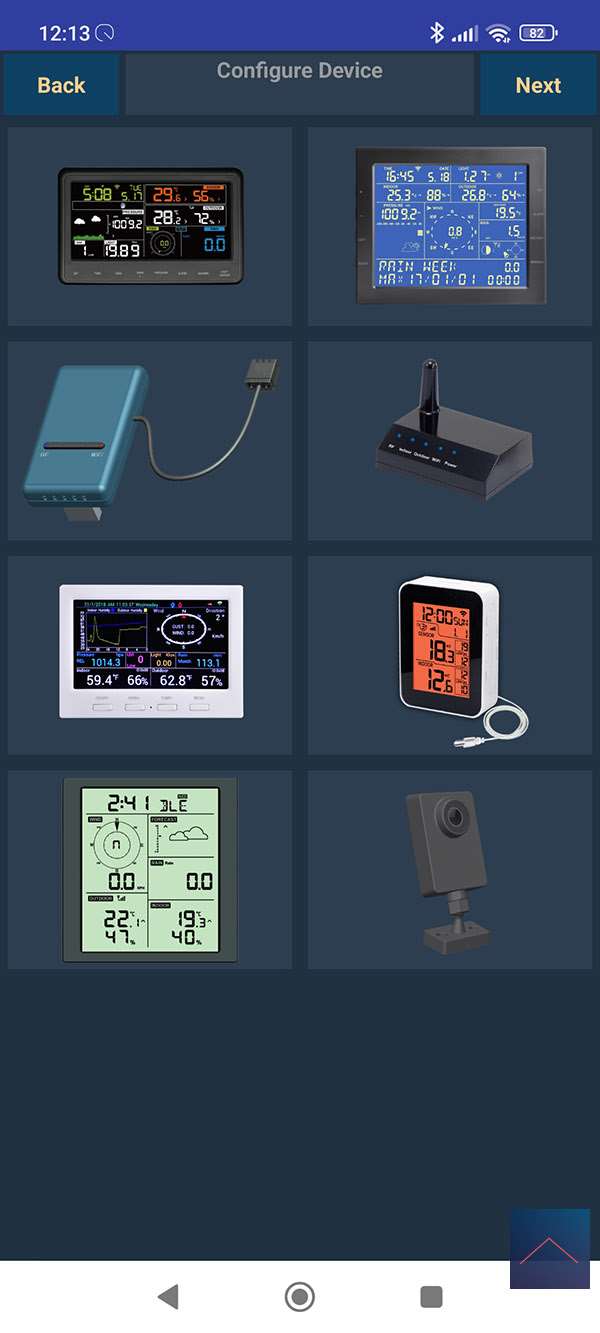Select the blue LCD weather station console
Viewport: 600px width, 1333px height.
point(450,226)
